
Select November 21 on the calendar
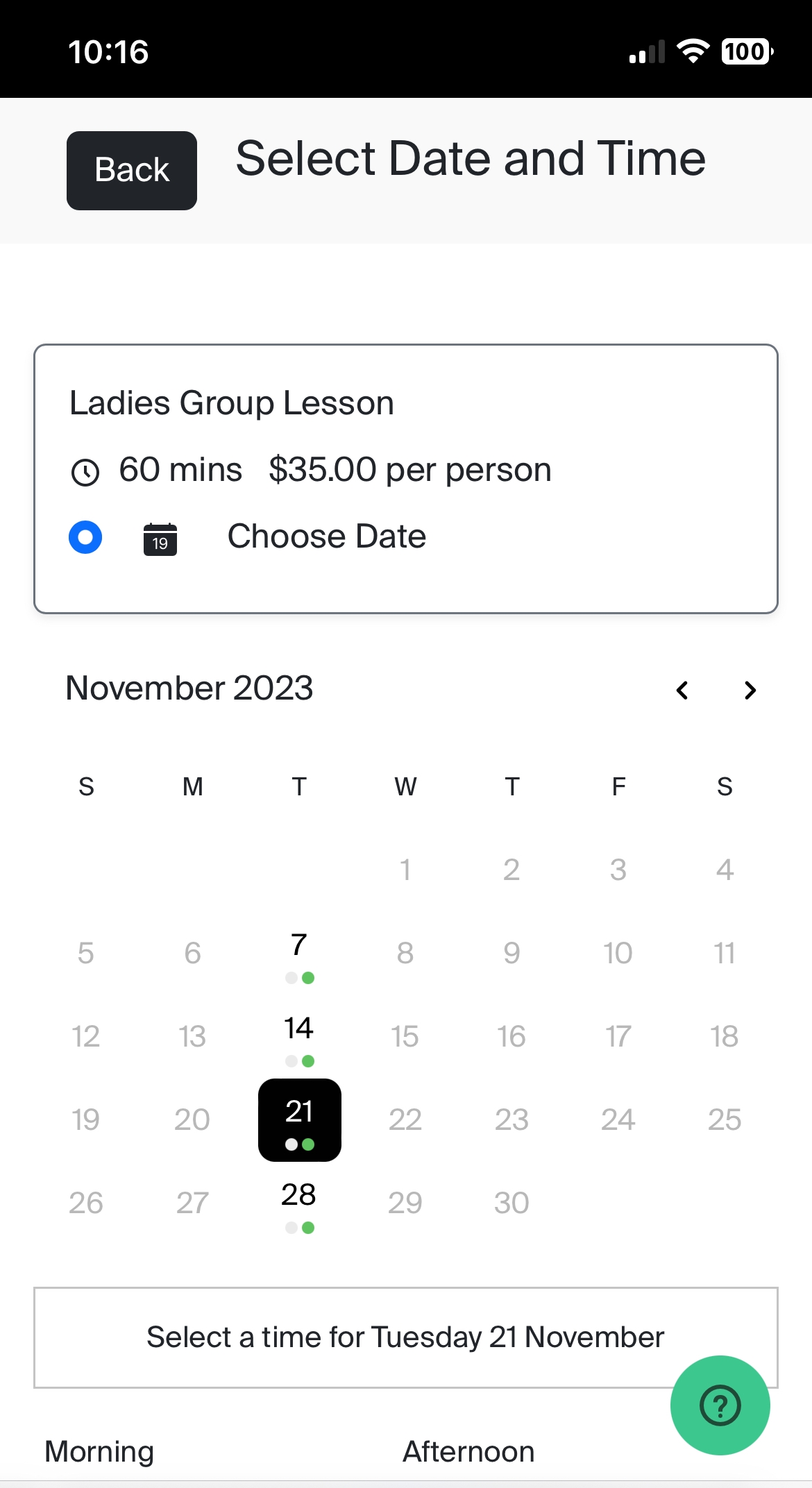[299, 1119]
